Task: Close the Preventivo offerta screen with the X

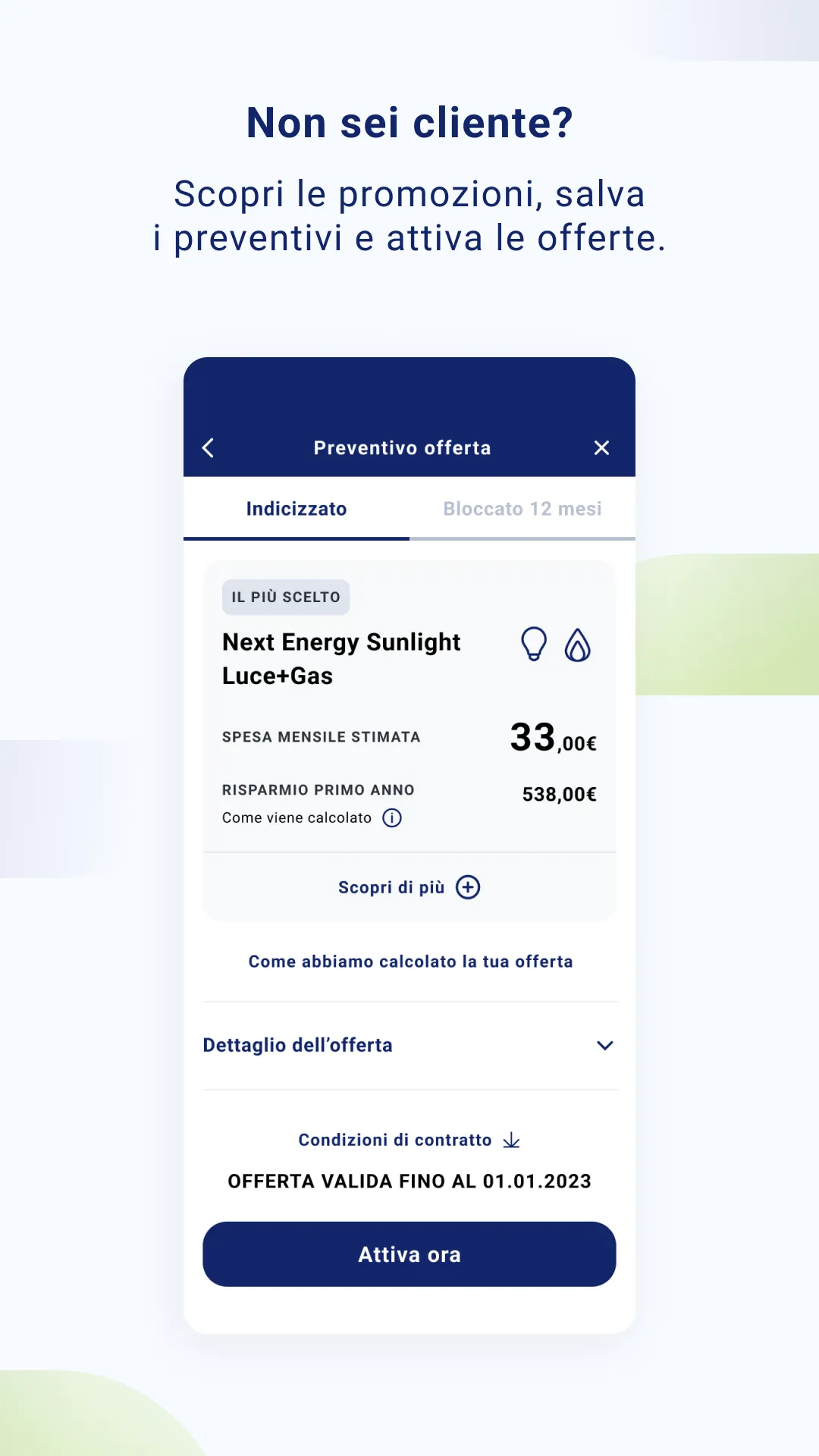Action: [601, 447]
